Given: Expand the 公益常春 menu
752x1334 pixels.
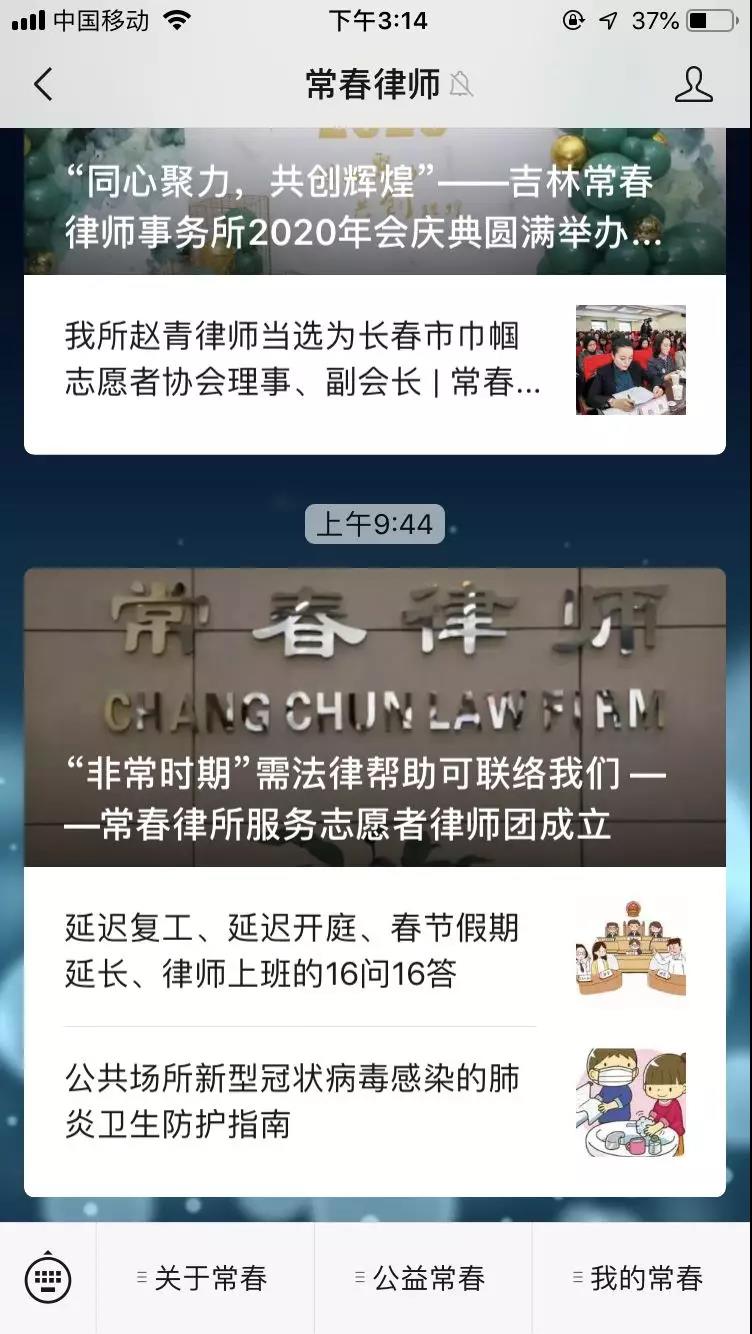Looking at the screenshot, I should point(423,1278).
